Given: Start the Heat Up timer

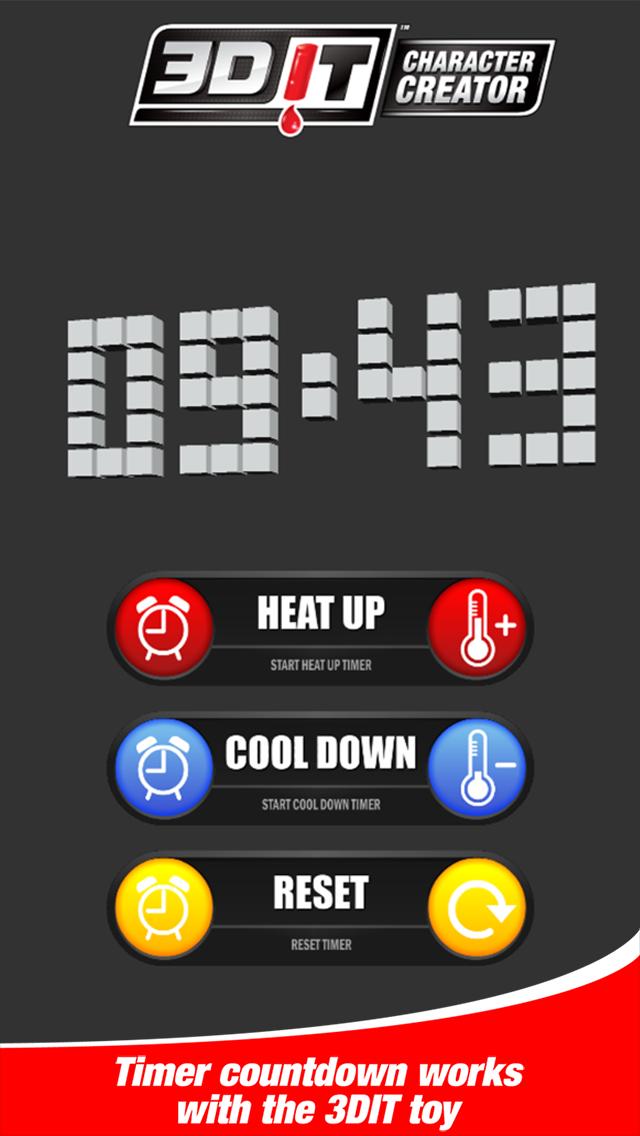Looking at the screenshot, I should pyautogui.click(x=320, y=628).
